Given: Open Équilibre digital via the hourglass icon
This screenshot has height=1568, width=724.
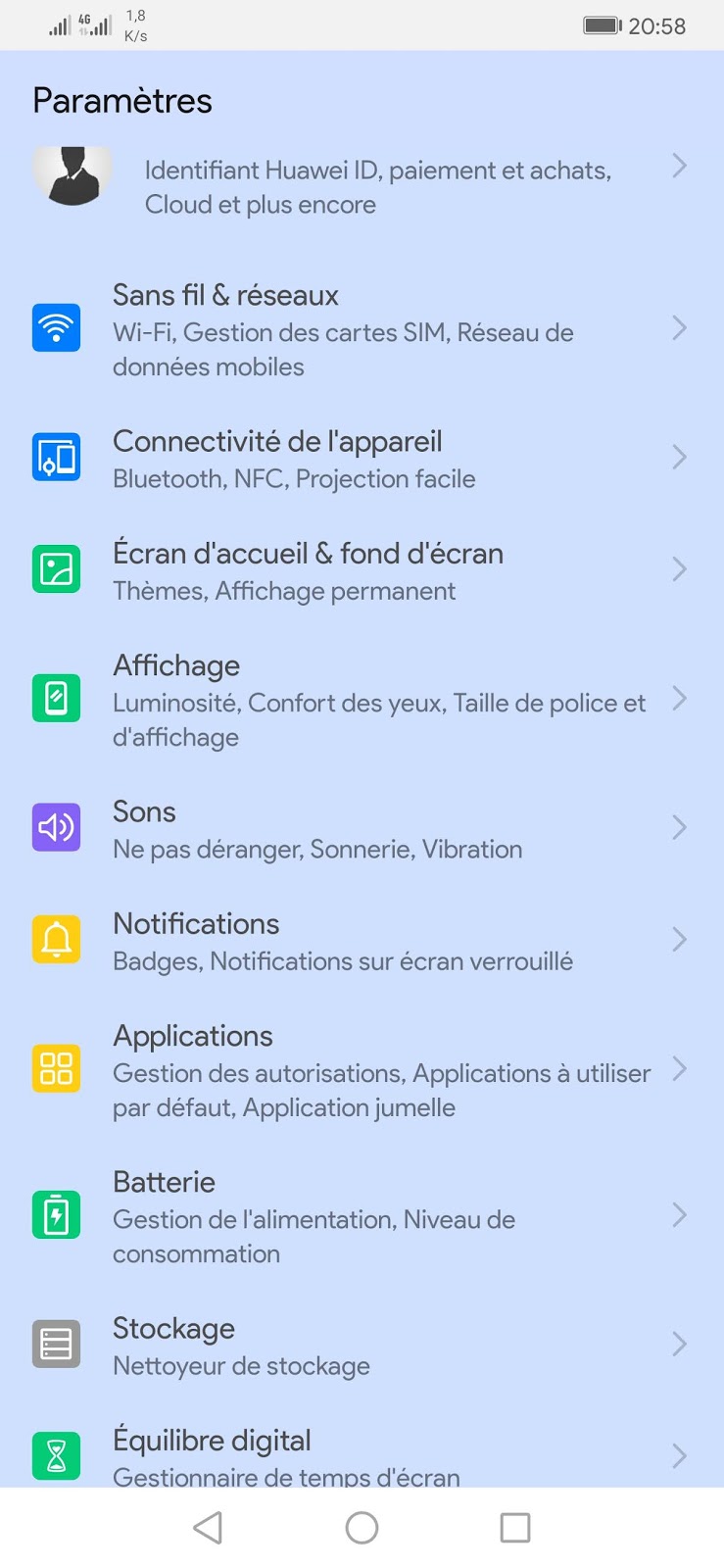Looking at the screenshot, I should coord(56,1455).
